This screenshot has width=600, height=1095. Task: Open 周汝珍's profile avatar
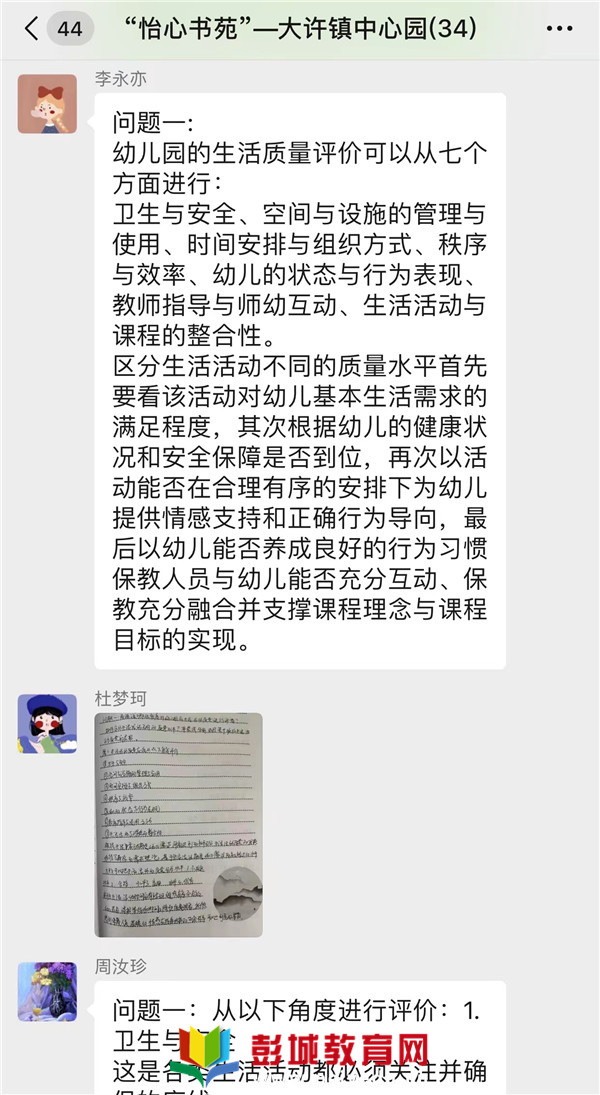[x=47, y=991]
